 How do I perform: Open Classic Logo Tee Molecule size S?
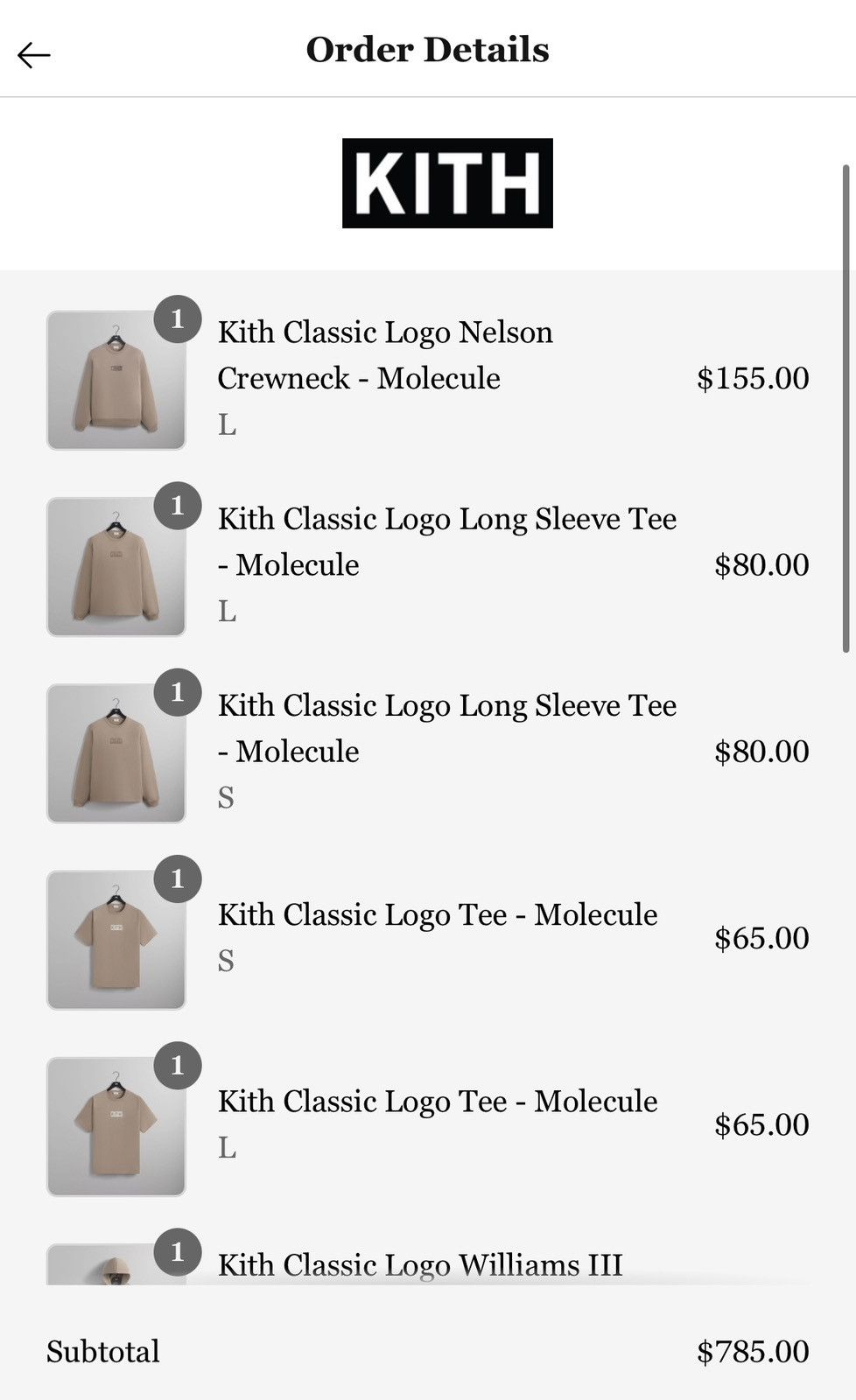(x=428, y=938)
